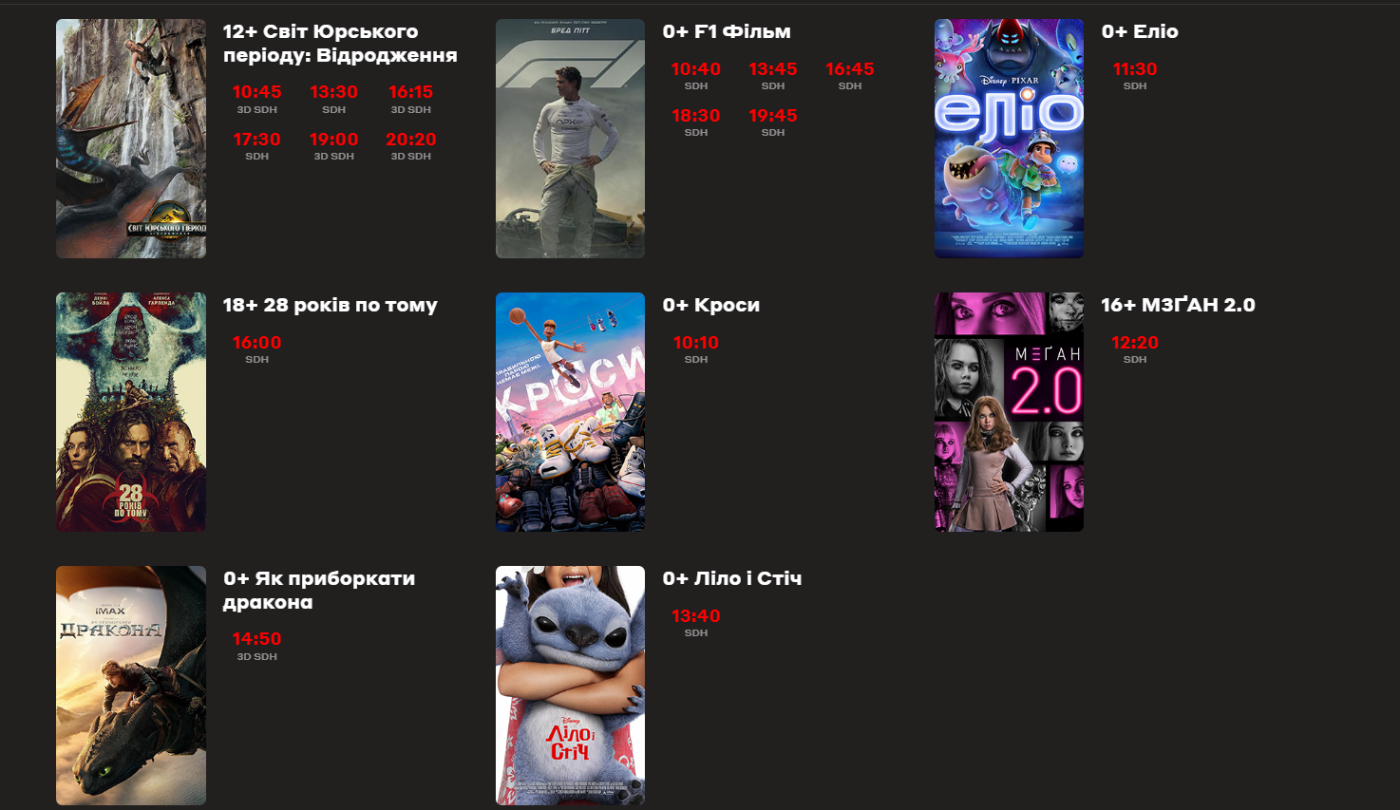Pick the 11:30 Еліо showtime
This screenshot has width=1400, height=810.
[1135, 70]
